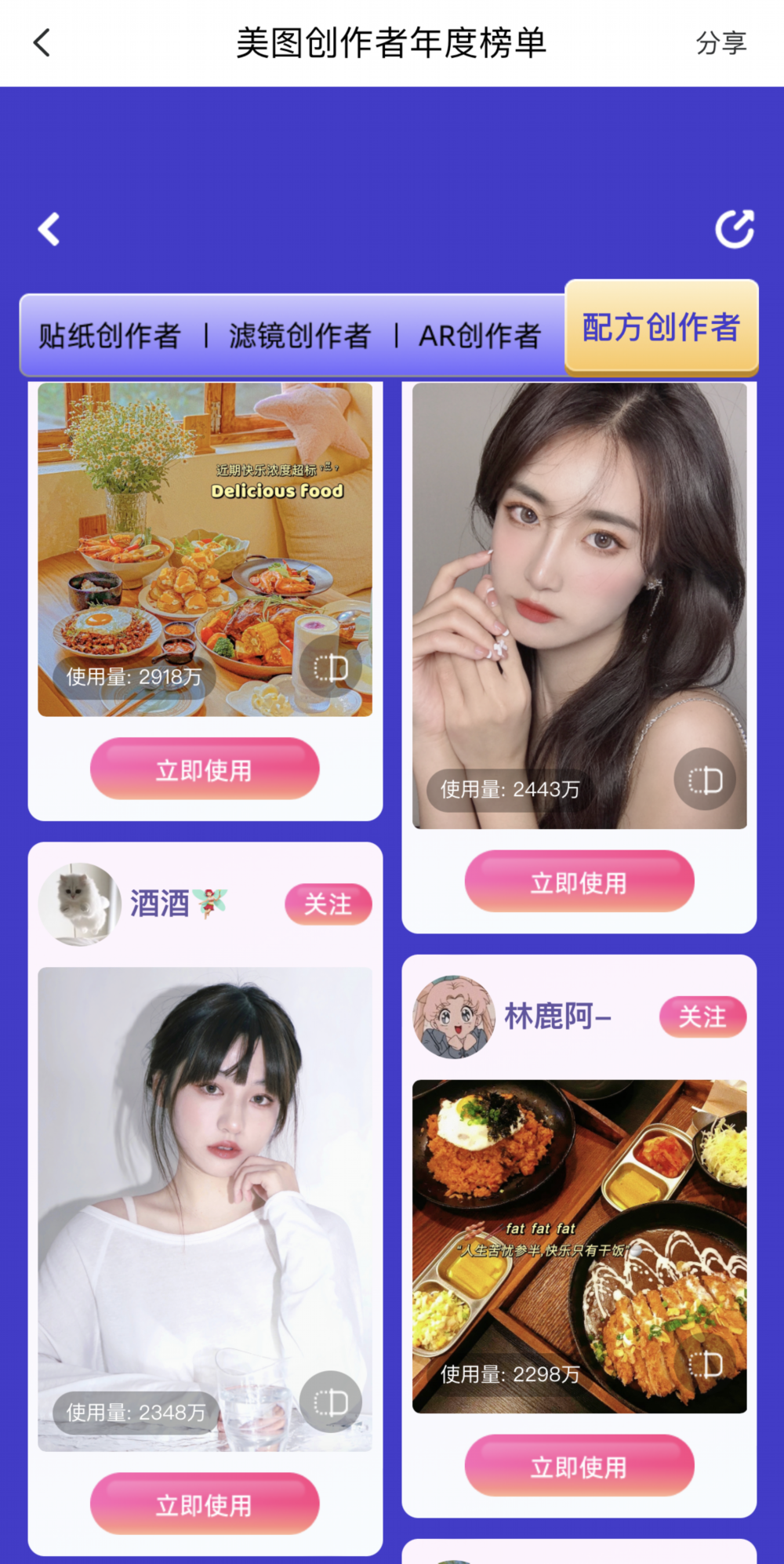
Task: Select the 配方创作者 tab
Action: 661,328
